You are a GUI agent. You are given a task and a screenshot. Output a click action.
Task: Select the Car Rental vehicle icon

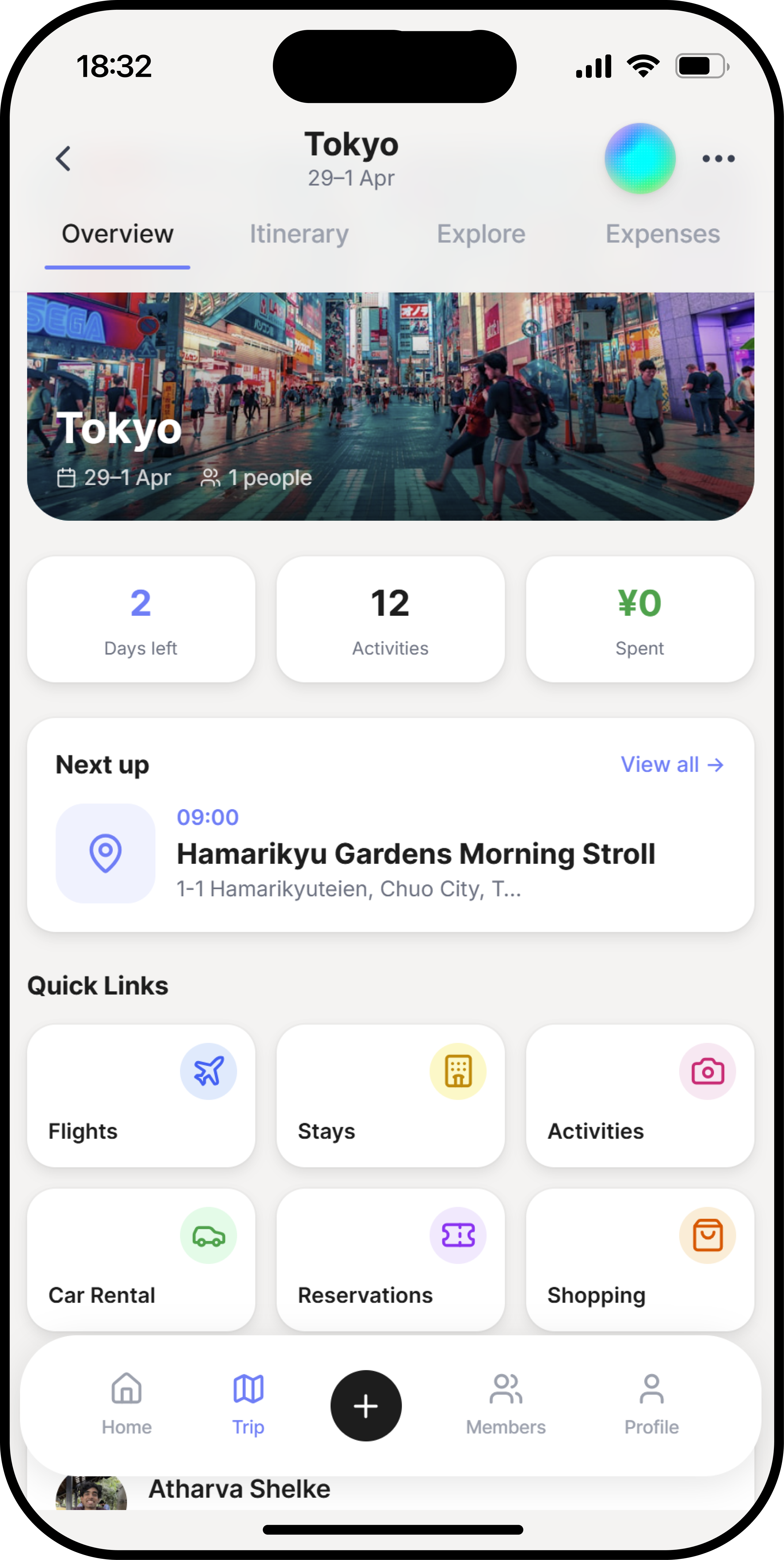coord(206,1235)
